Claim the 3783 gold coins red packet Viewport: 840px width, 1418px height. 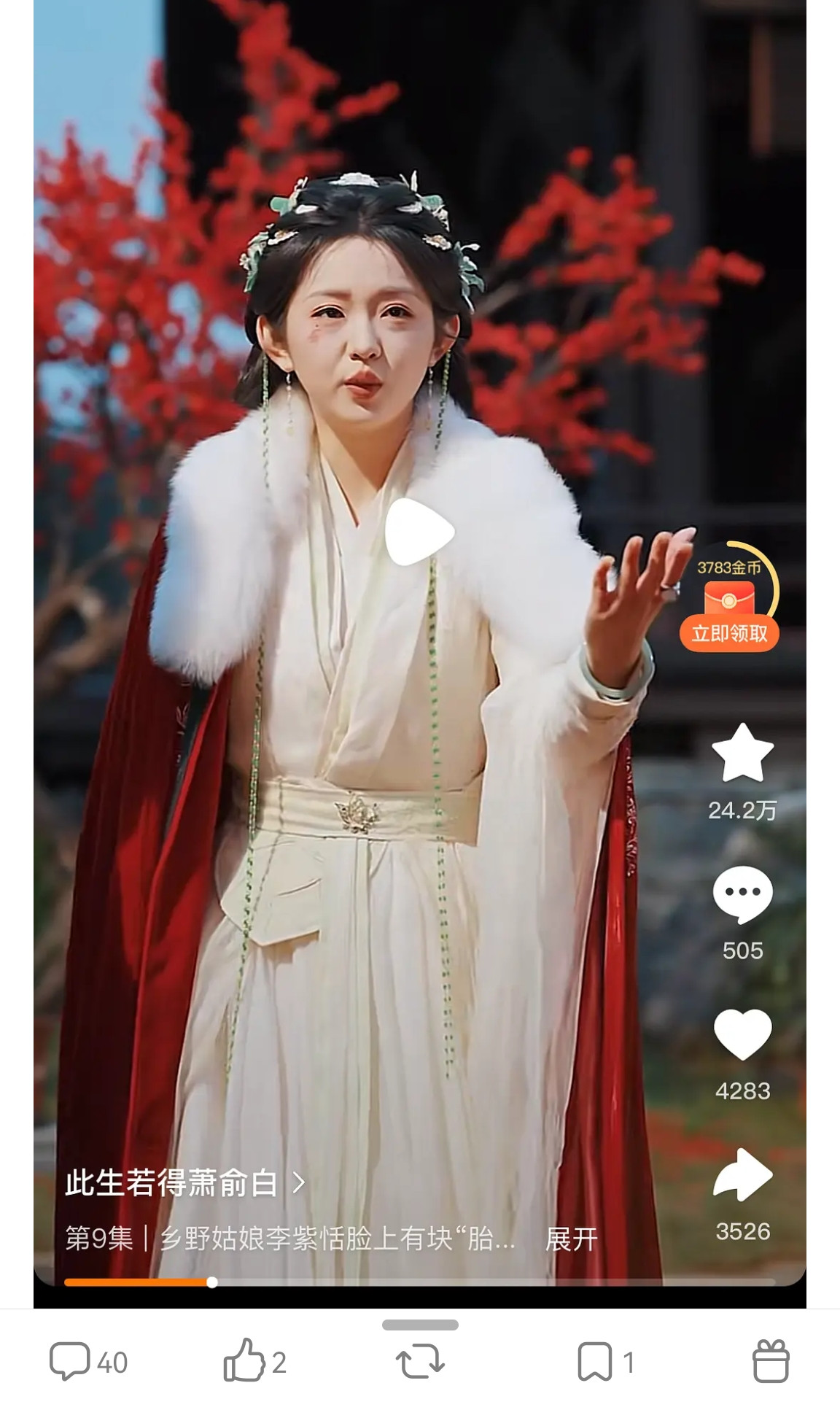(728, 632)
